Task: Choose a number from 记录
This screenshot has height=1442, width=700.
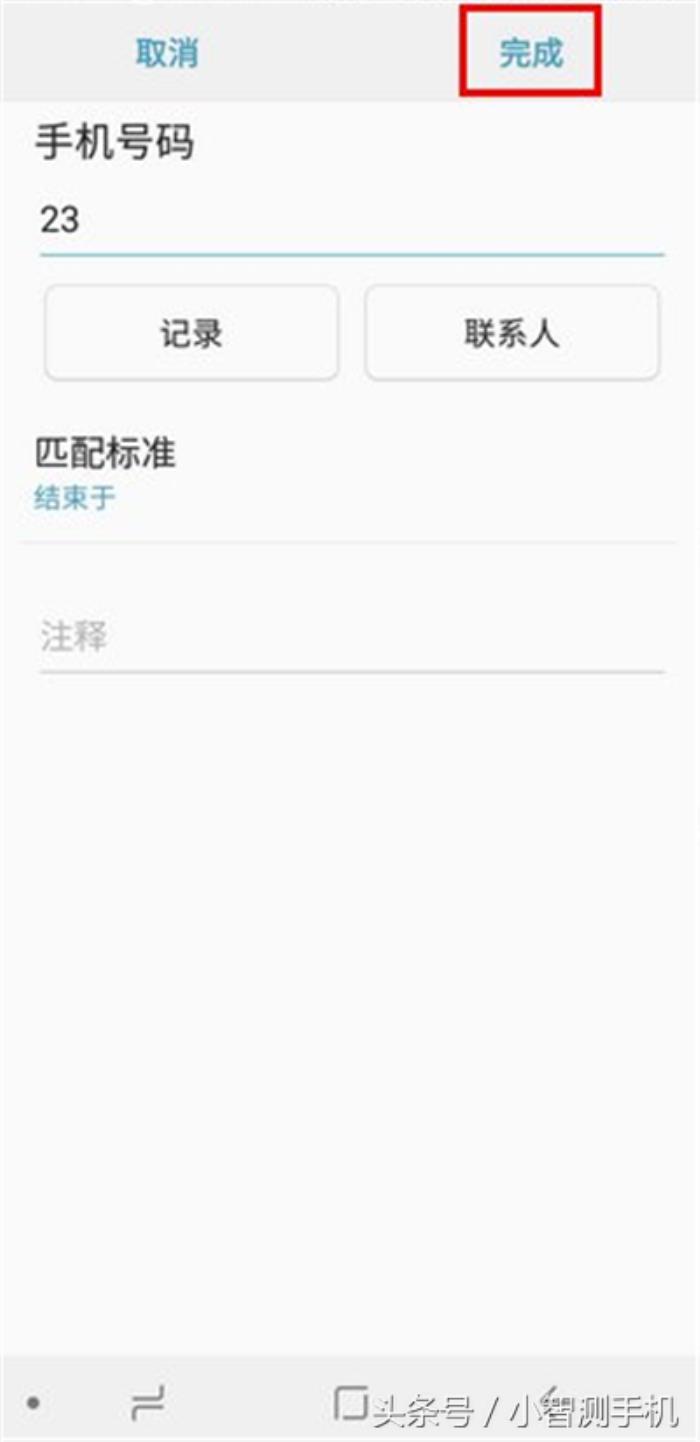Action: 191,333
